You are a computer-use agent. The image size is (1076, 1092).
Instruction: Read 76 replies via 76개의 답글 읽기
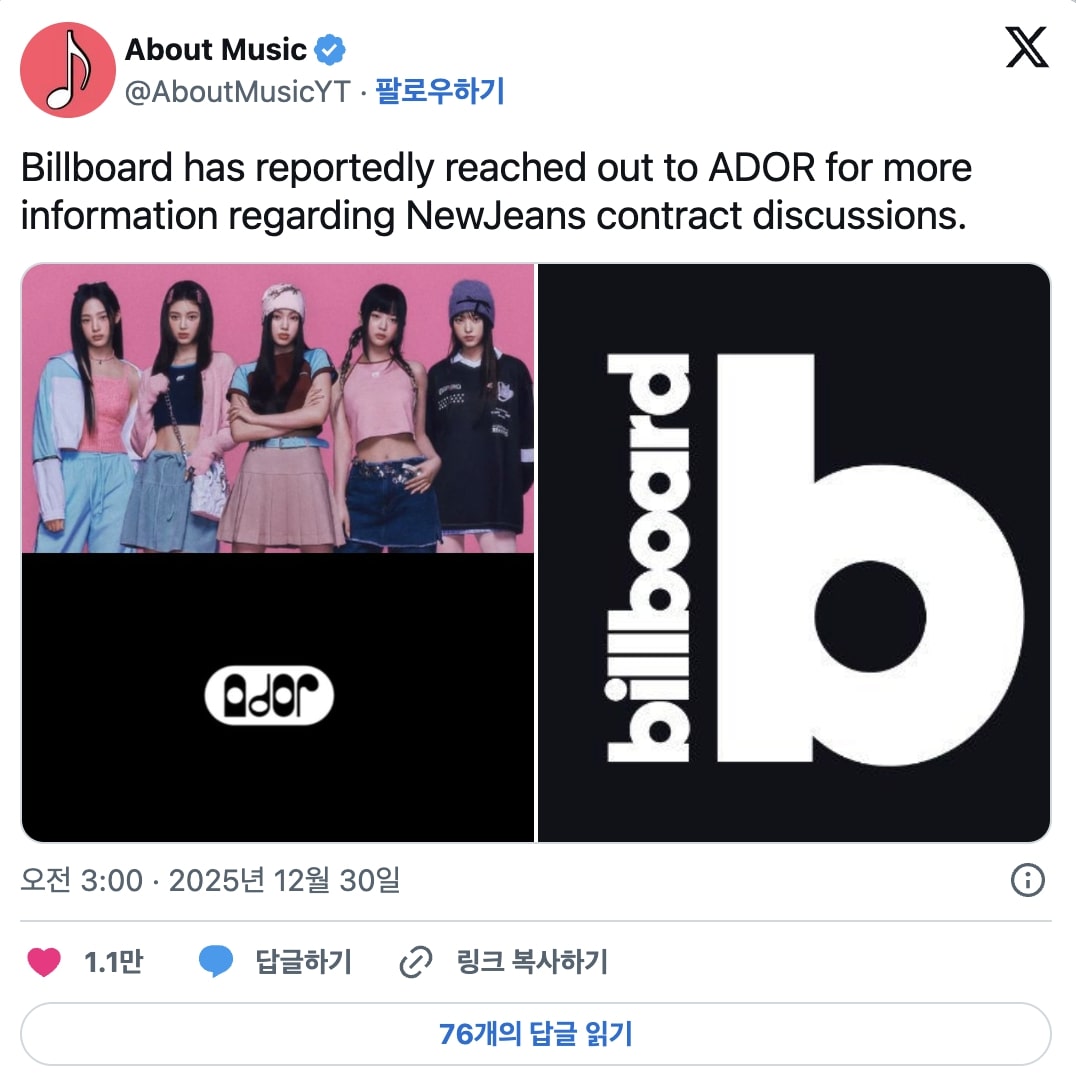pos(536,1034)
